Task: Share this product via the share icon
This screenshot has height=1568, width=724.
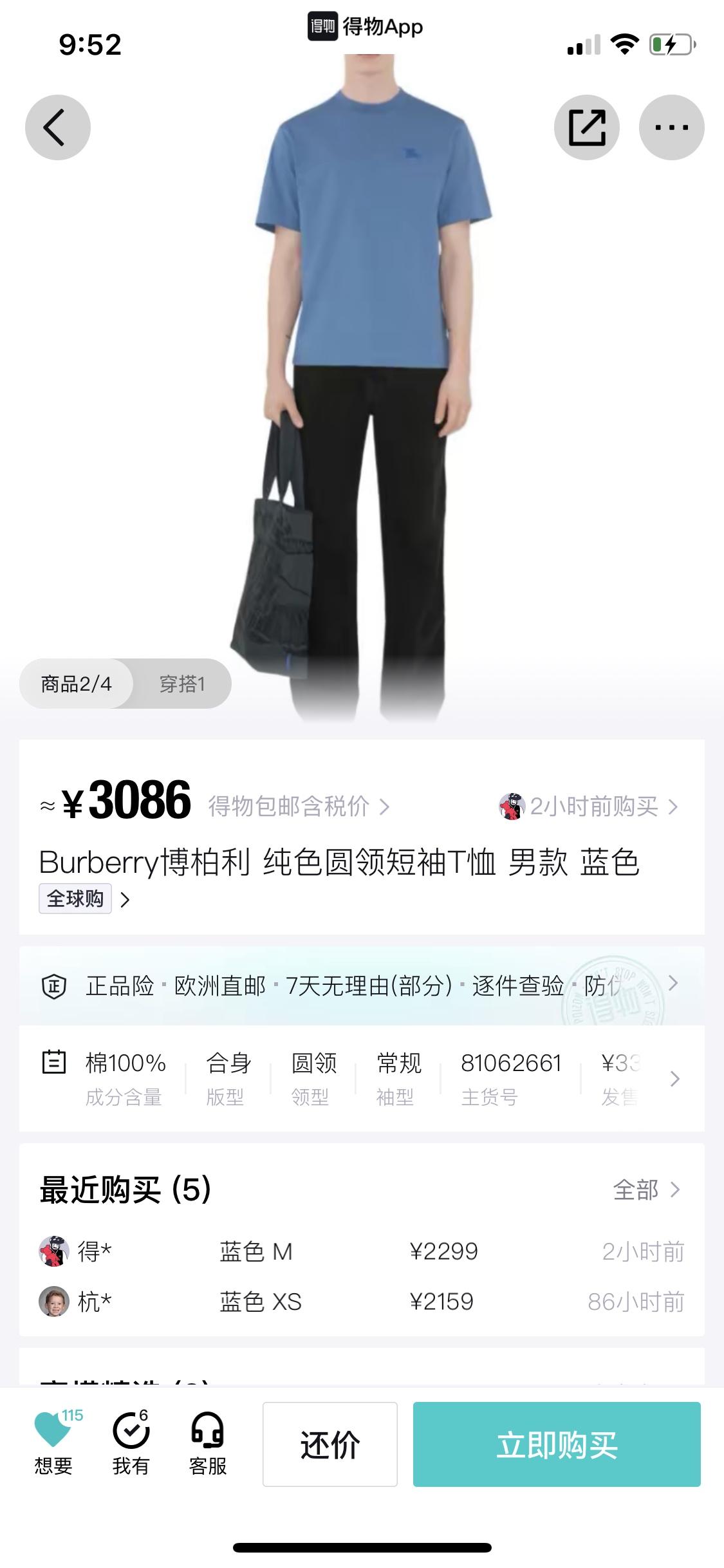Action: [x=586, y=127]
